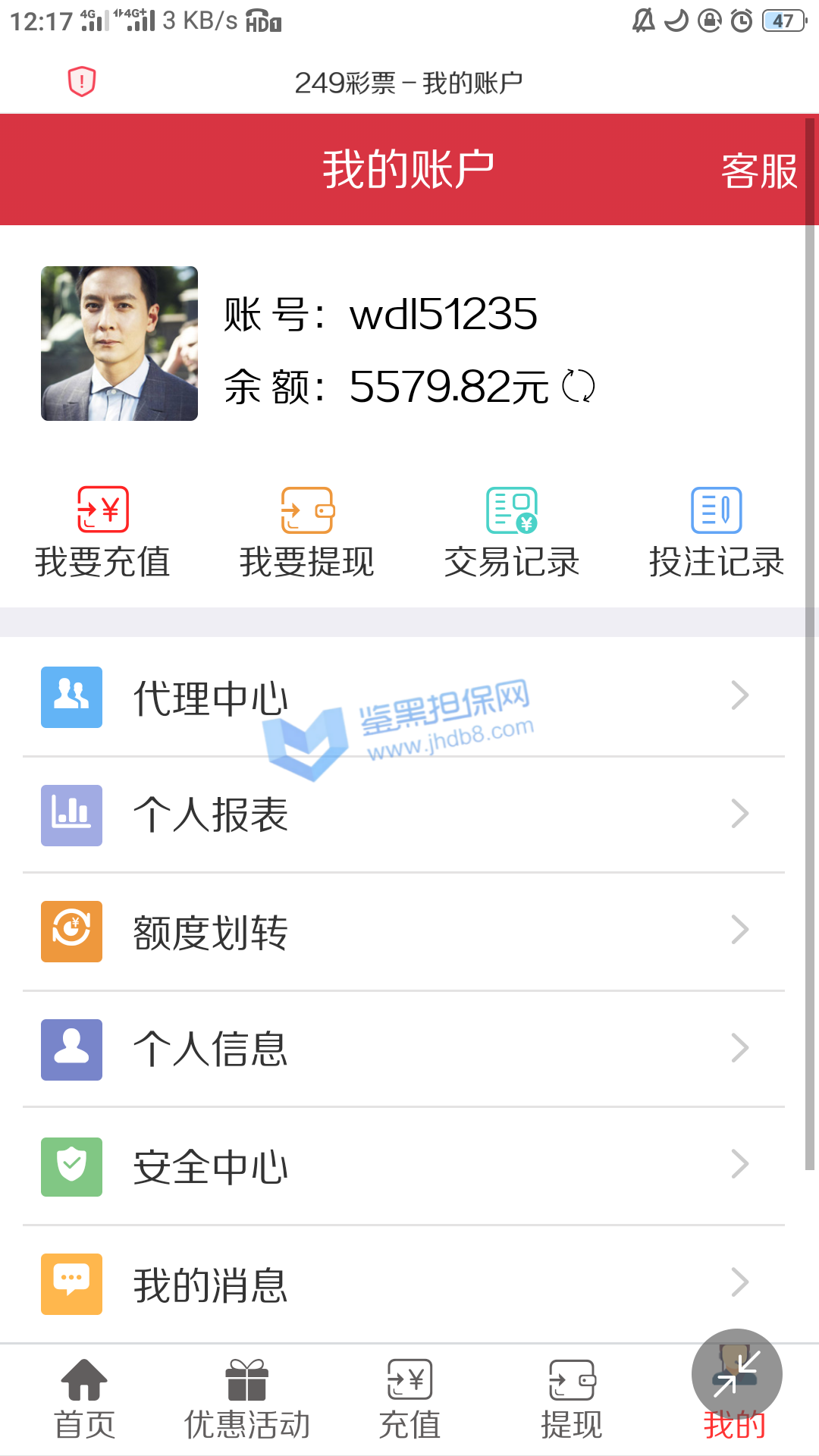819x1456 pixels.
Task: Switch to the 优惠活动 tab
Action: click(247, 1400)
